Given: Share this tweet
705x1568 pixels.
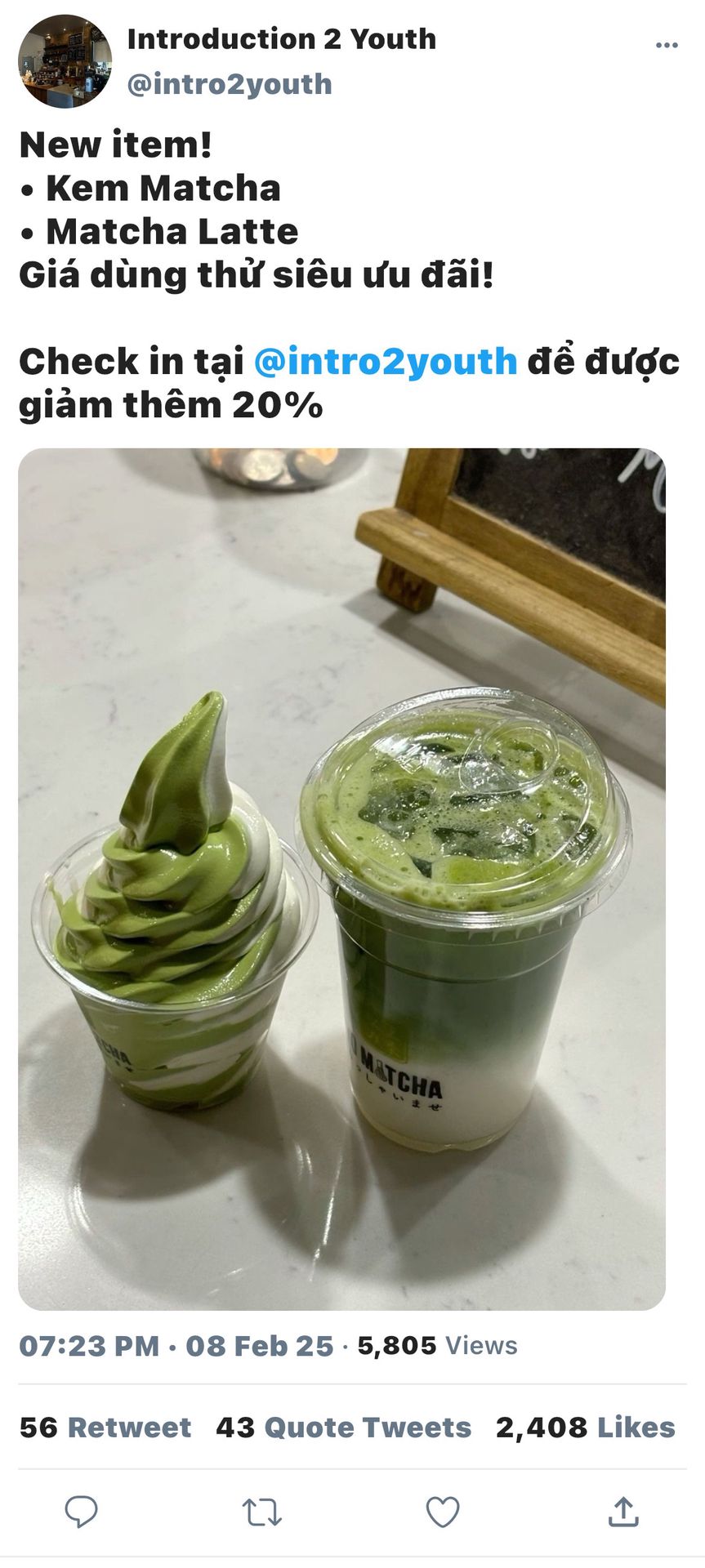Looking at the screenshot, I should [x=623, y=1512].
